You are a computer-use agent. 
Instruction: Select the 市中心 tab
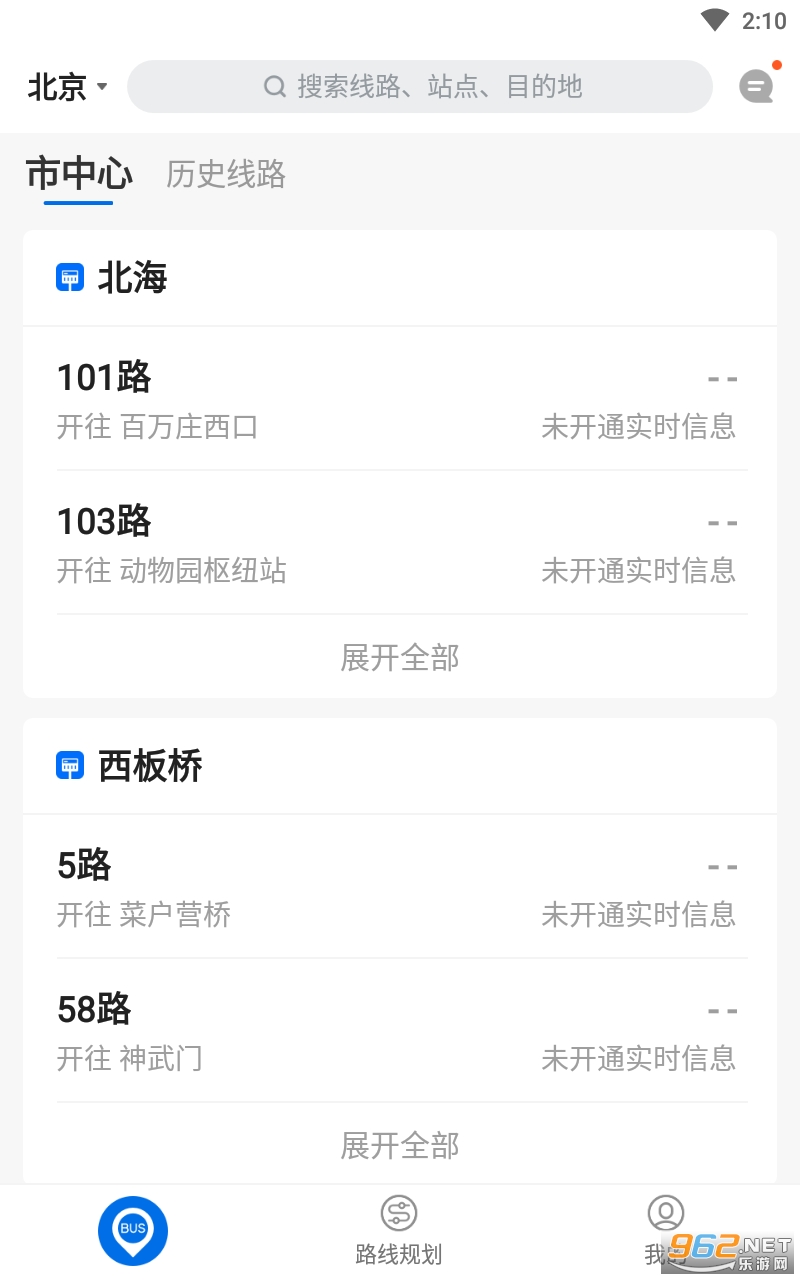79,174
